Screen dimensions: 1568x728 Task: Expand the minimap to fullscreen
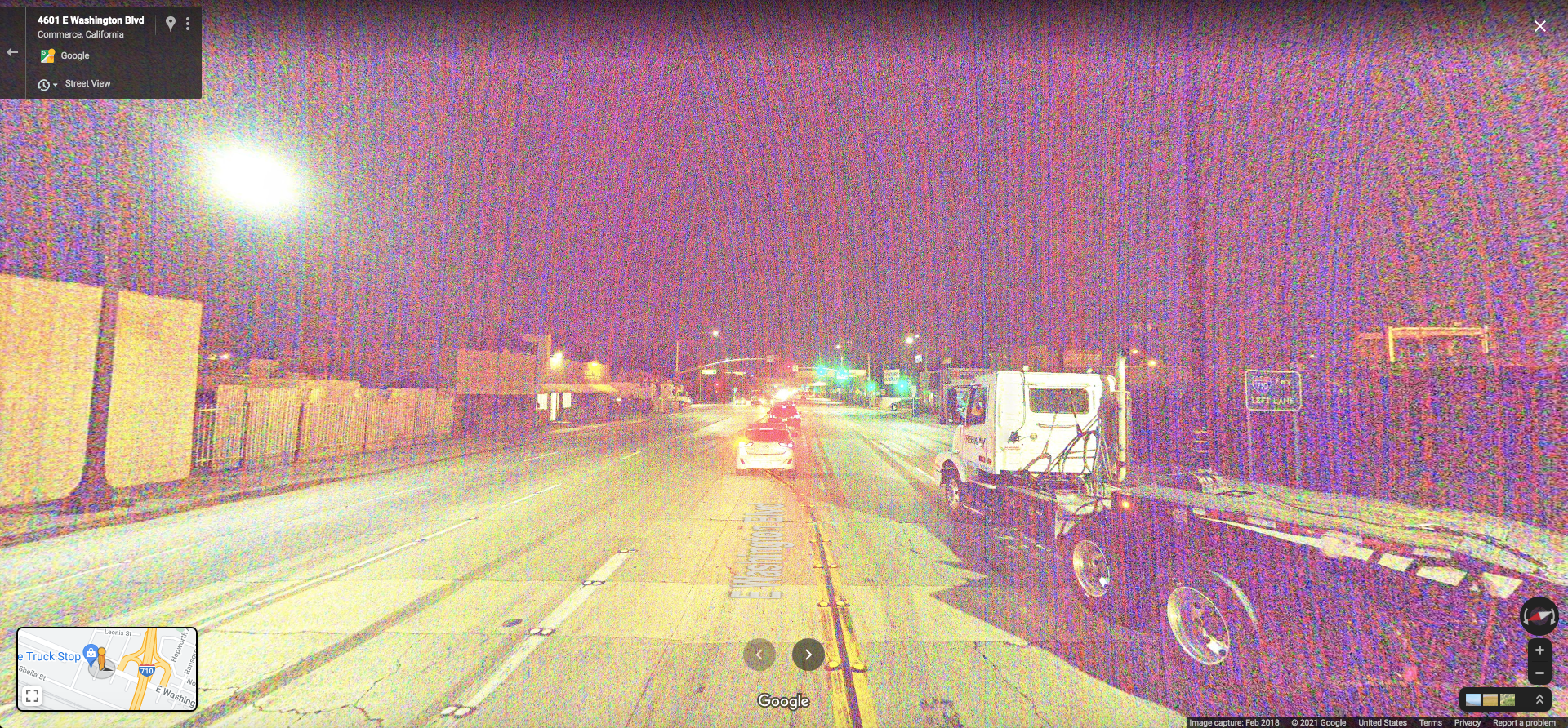33,696
